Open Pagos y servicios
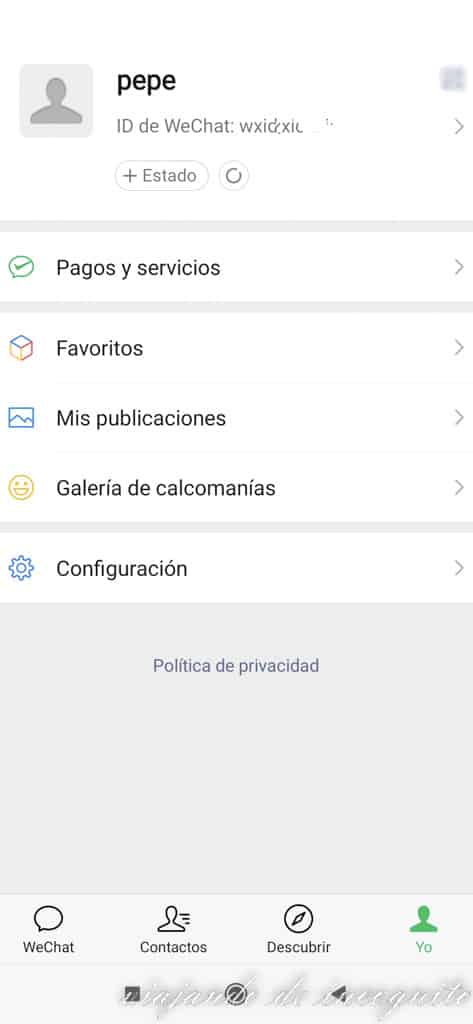The height and width of the screenshot is (1024, 473). click(236, 268)
